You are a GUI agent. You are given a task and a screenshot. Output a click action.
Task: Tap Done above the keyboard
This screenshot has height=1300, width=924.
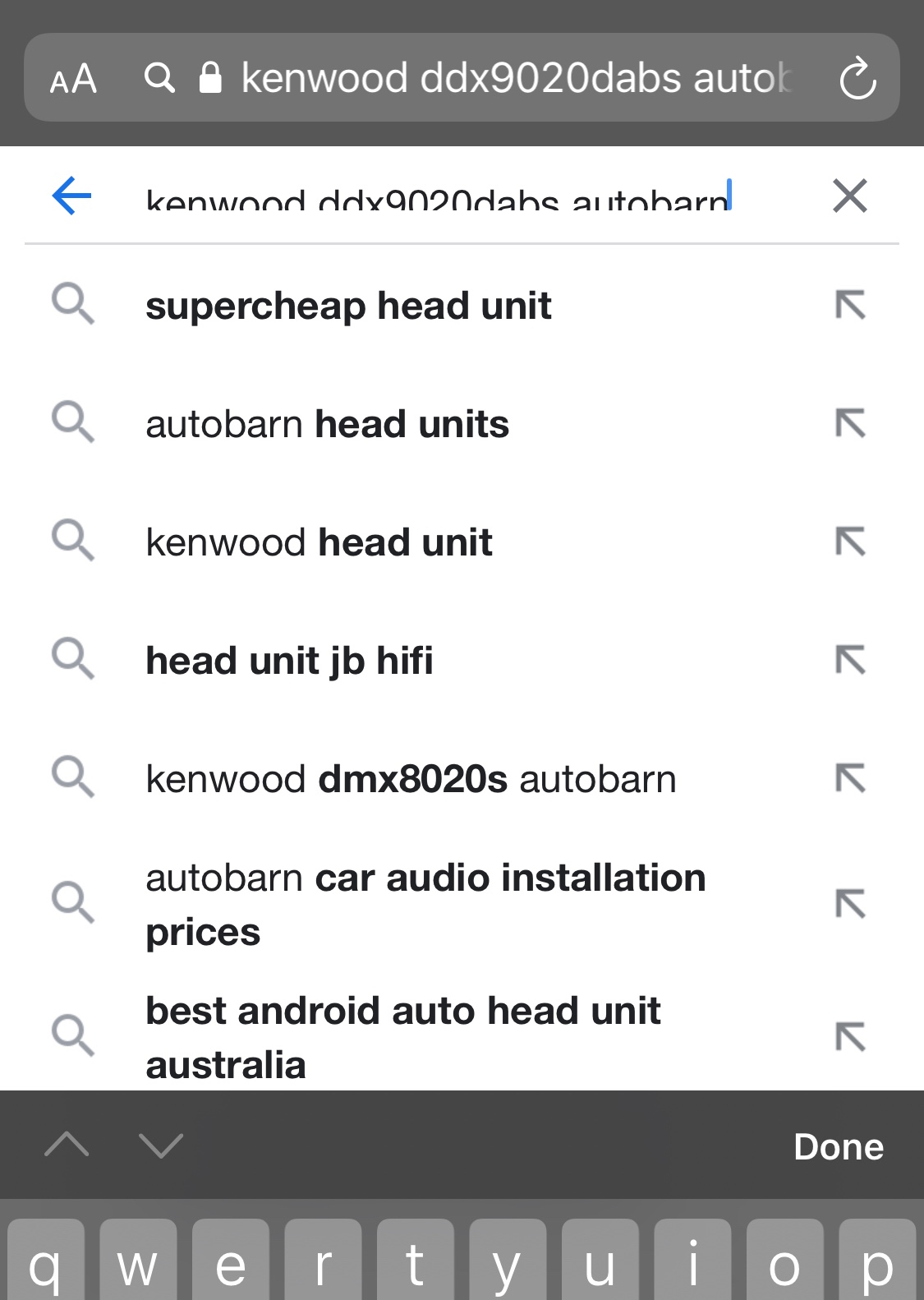point(839,1146)
